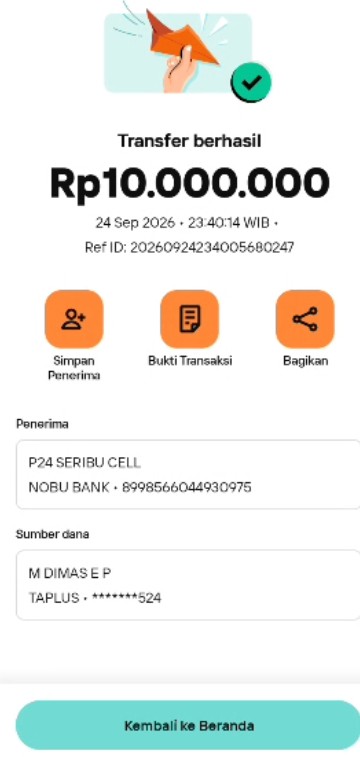Return home with Kembali ke Beranda
The width and height of the screenshot is (360, 757).
(x=189, y=726)
